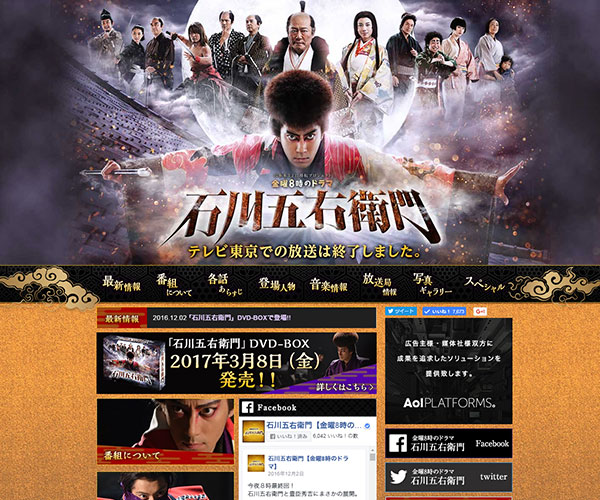Tweet this page with the Twitter button
Viewport: 600px width, 500px height.
(401, 311)
